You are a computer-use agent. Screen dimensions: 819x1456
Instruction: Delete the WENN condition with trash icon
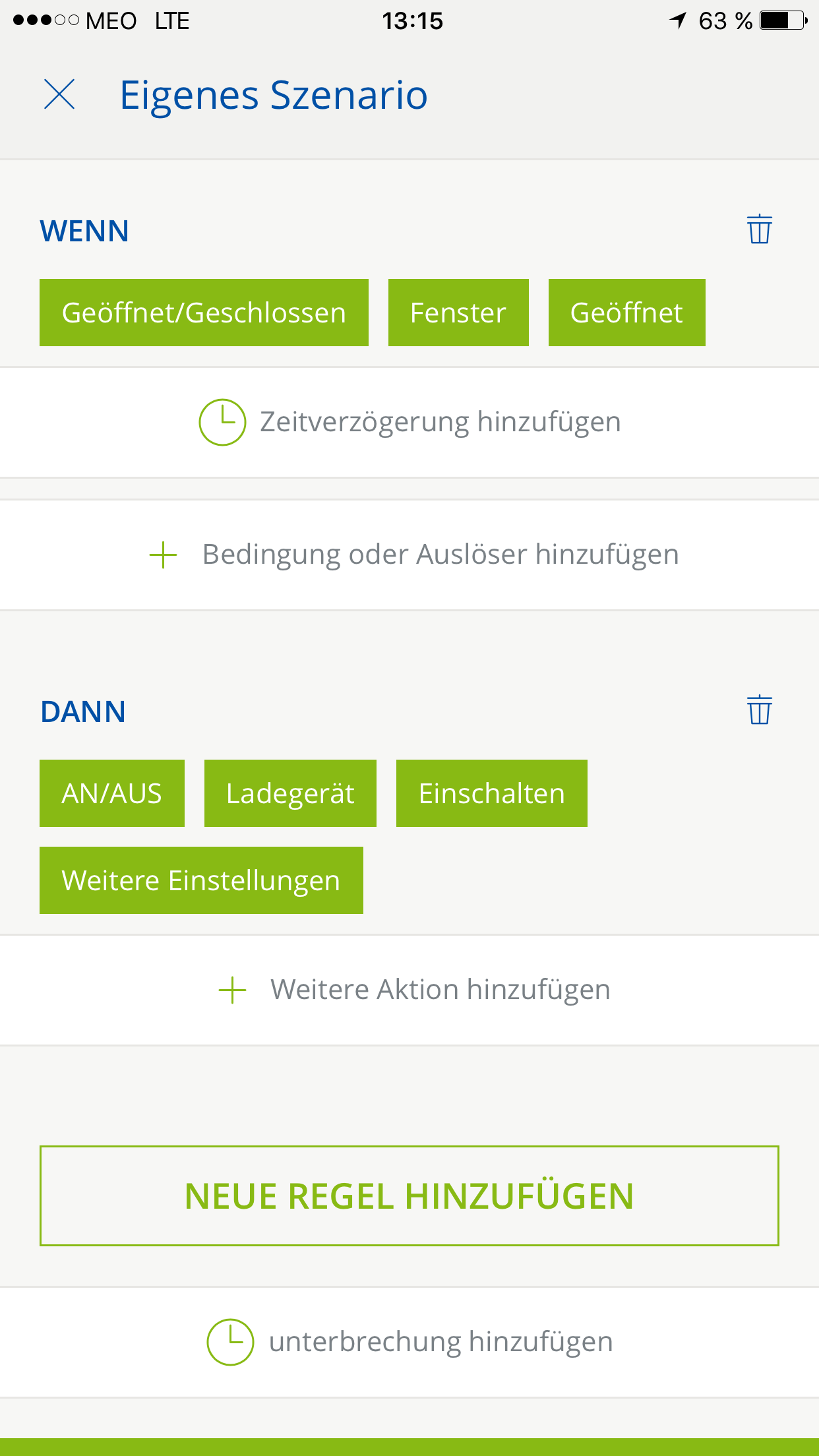click(759, 229)
